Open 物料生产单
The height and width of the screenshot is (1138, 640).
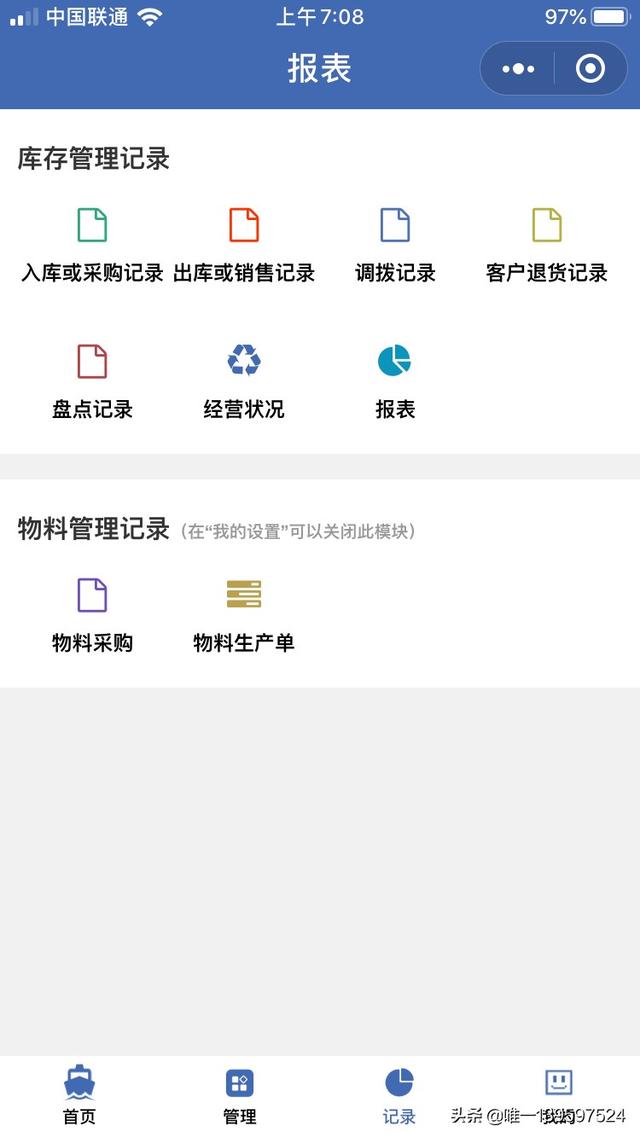(x=244, y=615)
